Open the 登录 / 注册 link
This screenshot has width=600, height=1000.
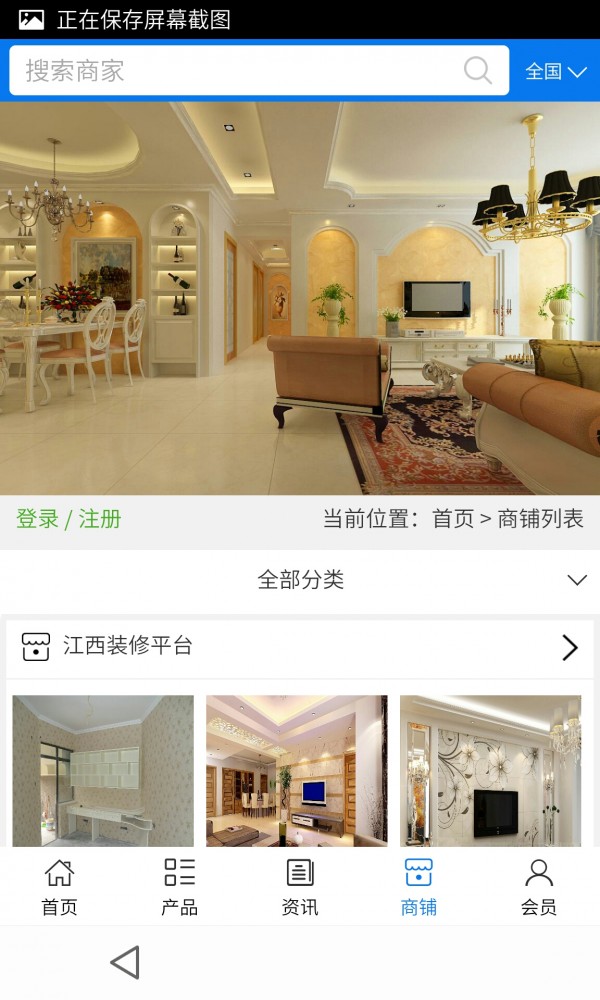click(x=68, y=519)
